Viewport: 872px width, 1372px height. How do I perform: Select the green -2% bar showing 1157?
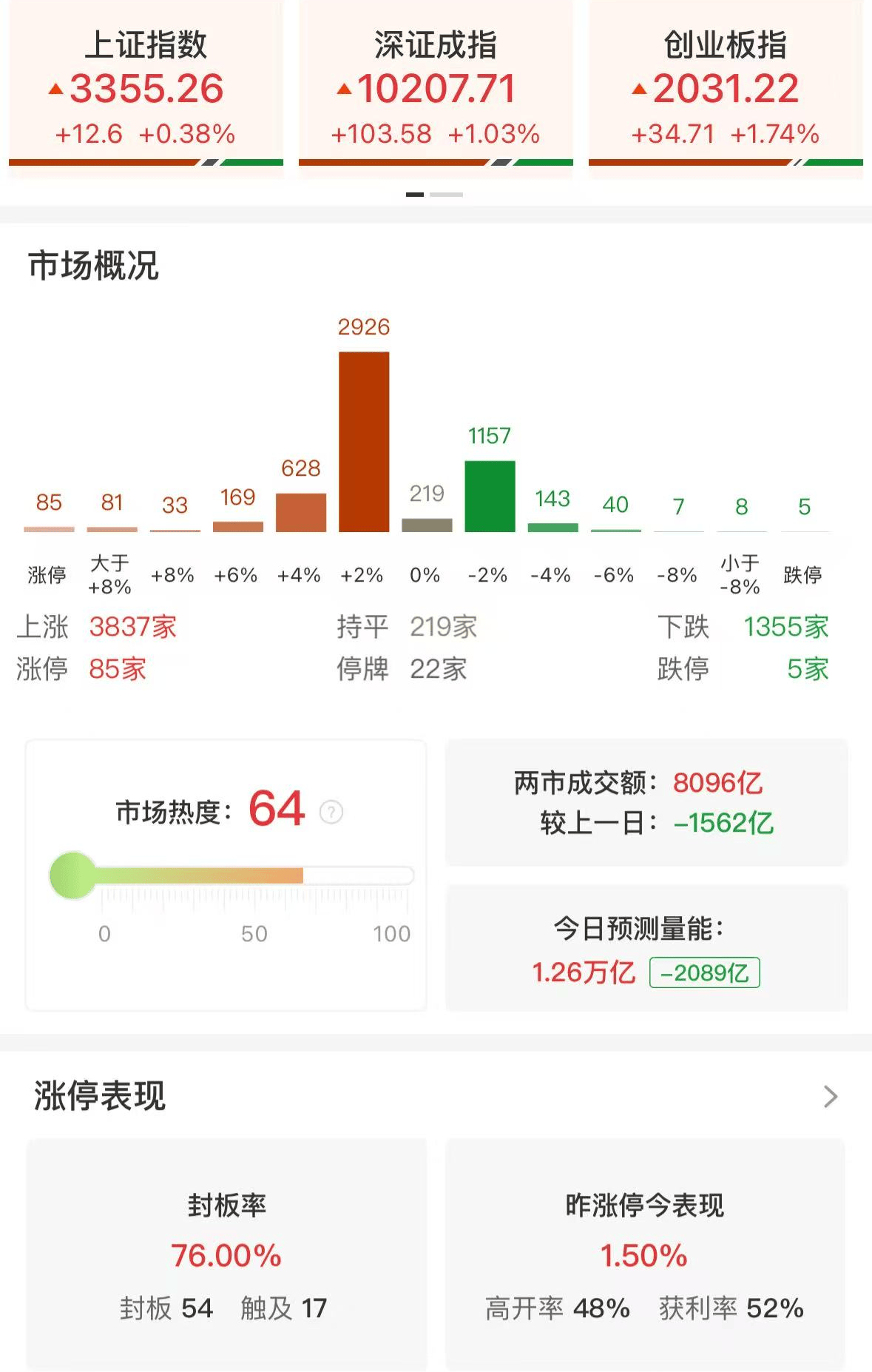click(490, 496)
